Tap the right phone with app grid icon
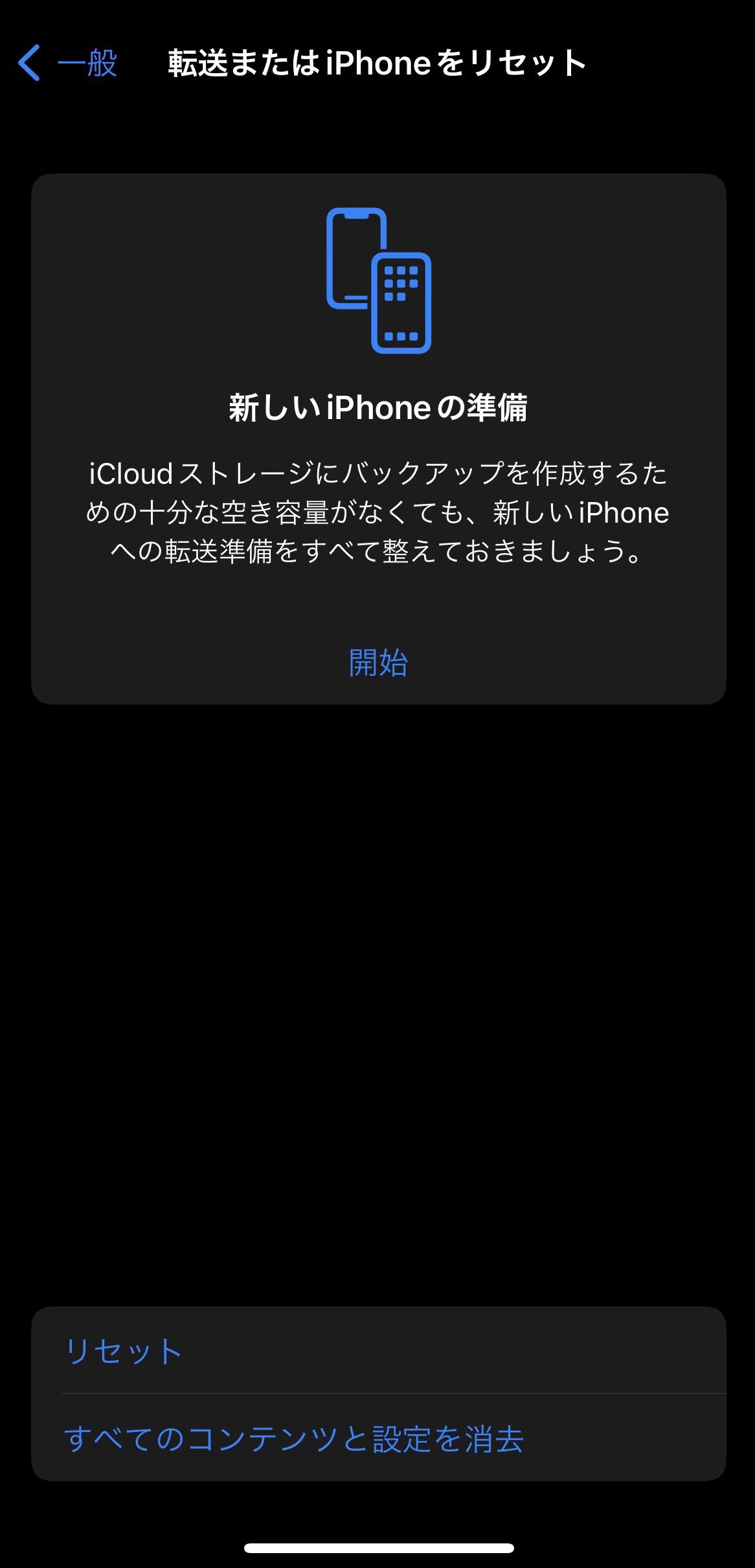 (x=401, y=304)
